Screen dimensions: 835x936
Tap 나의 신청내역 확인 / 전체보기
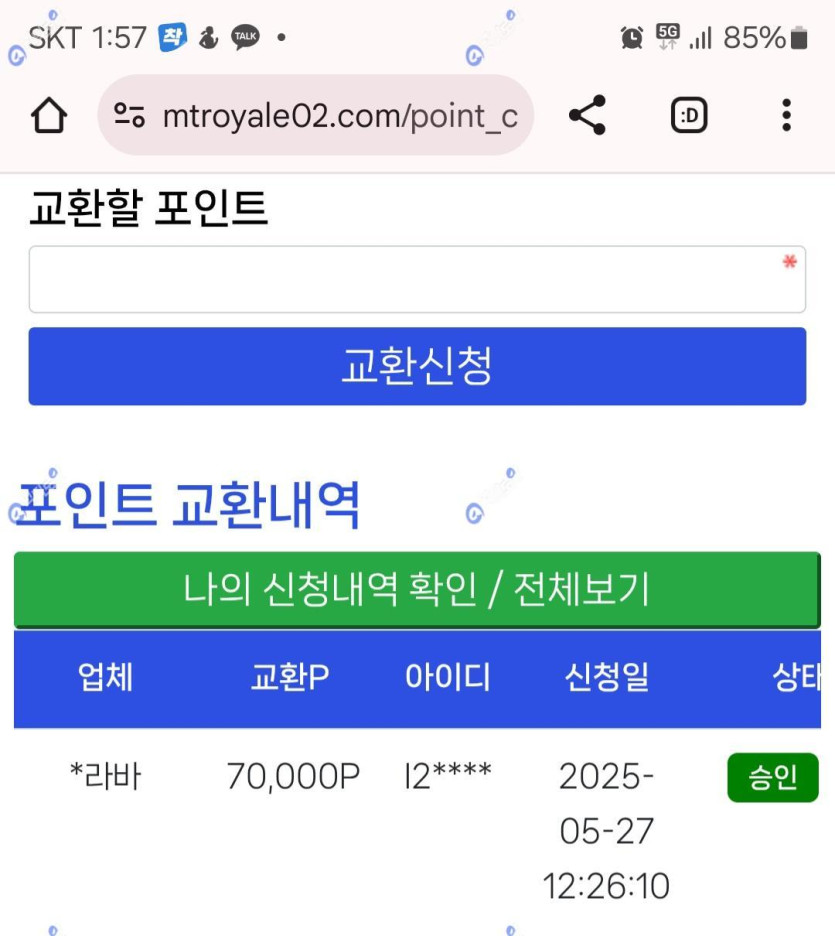[x=417, y=590]
